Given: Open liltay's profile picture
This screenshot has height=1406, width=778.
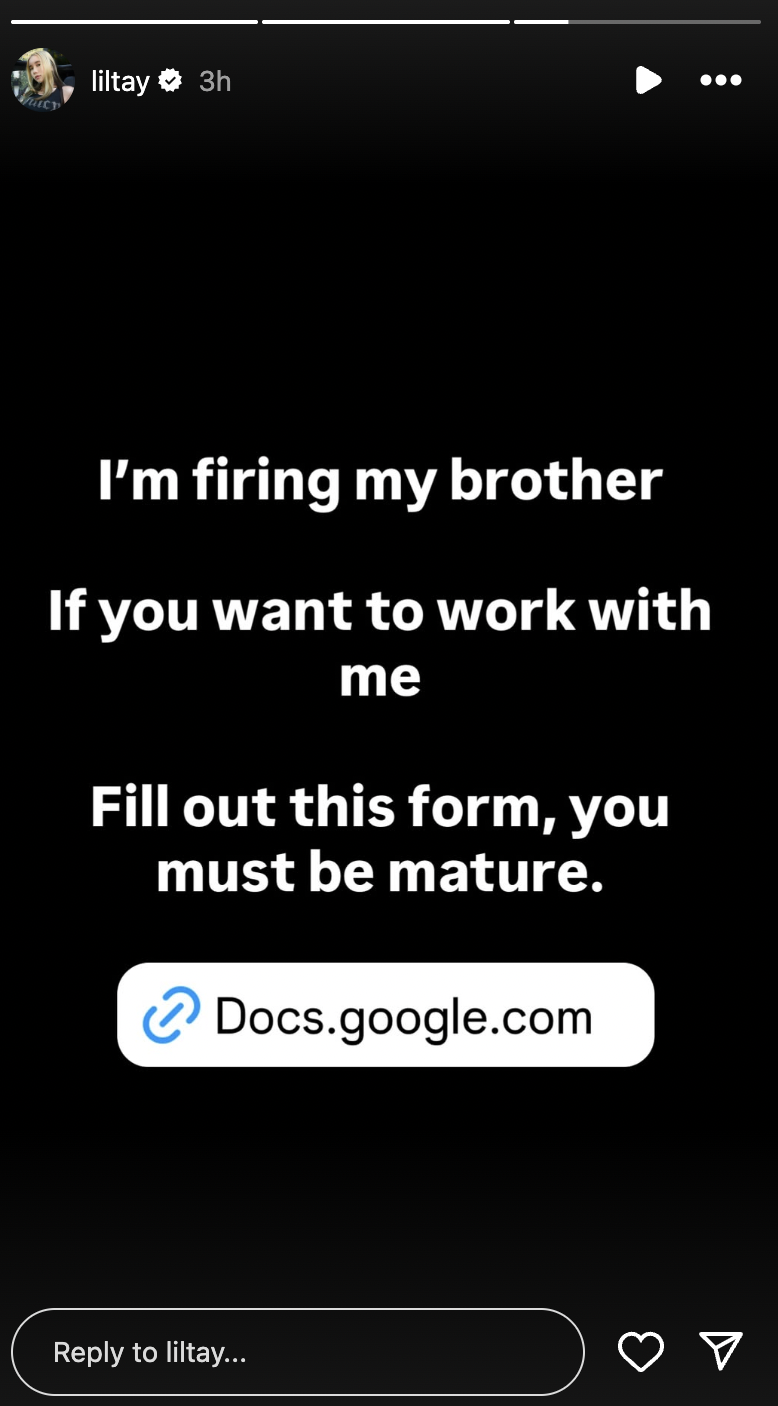Looking at the screenshot, I should [x=43, y=81].
